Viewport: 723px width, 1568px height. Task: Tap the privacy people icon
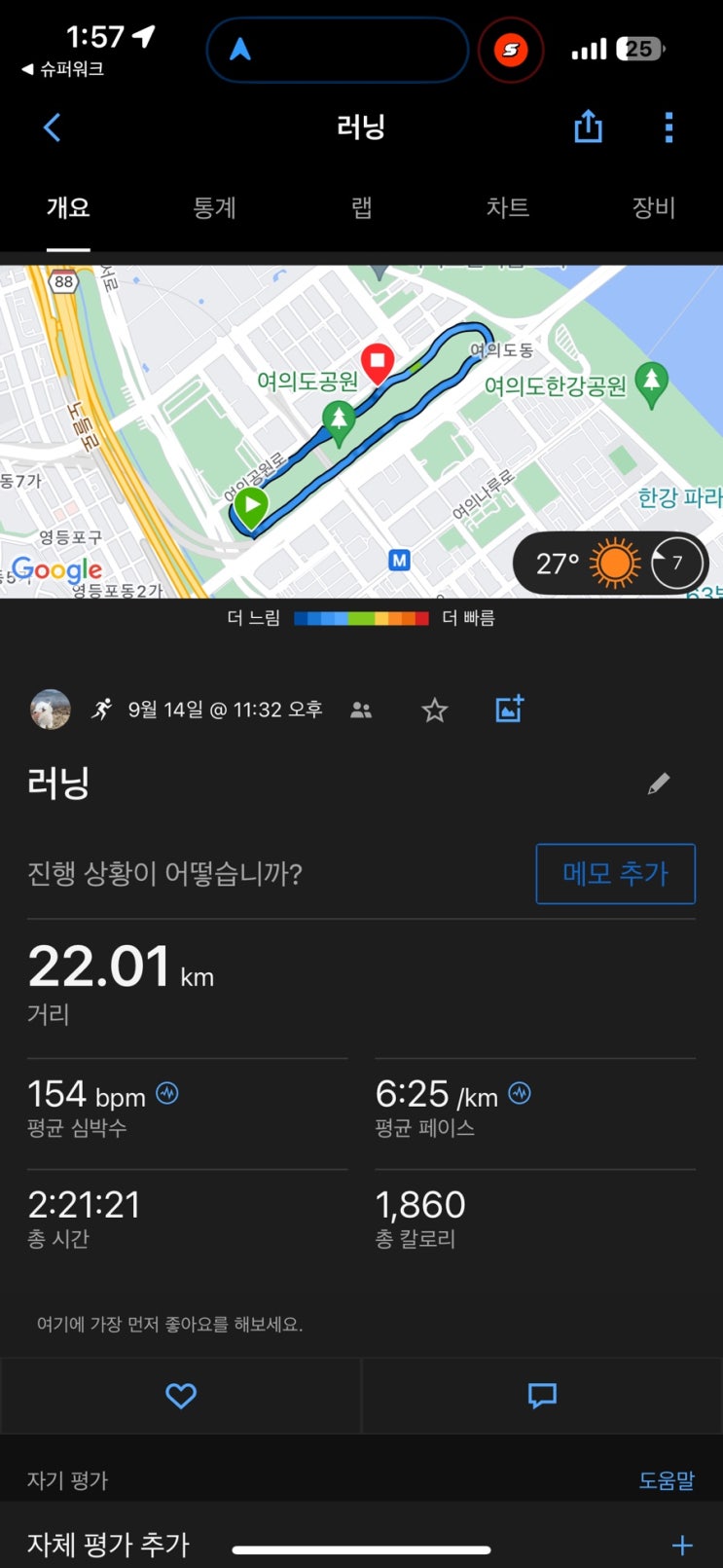361,711
